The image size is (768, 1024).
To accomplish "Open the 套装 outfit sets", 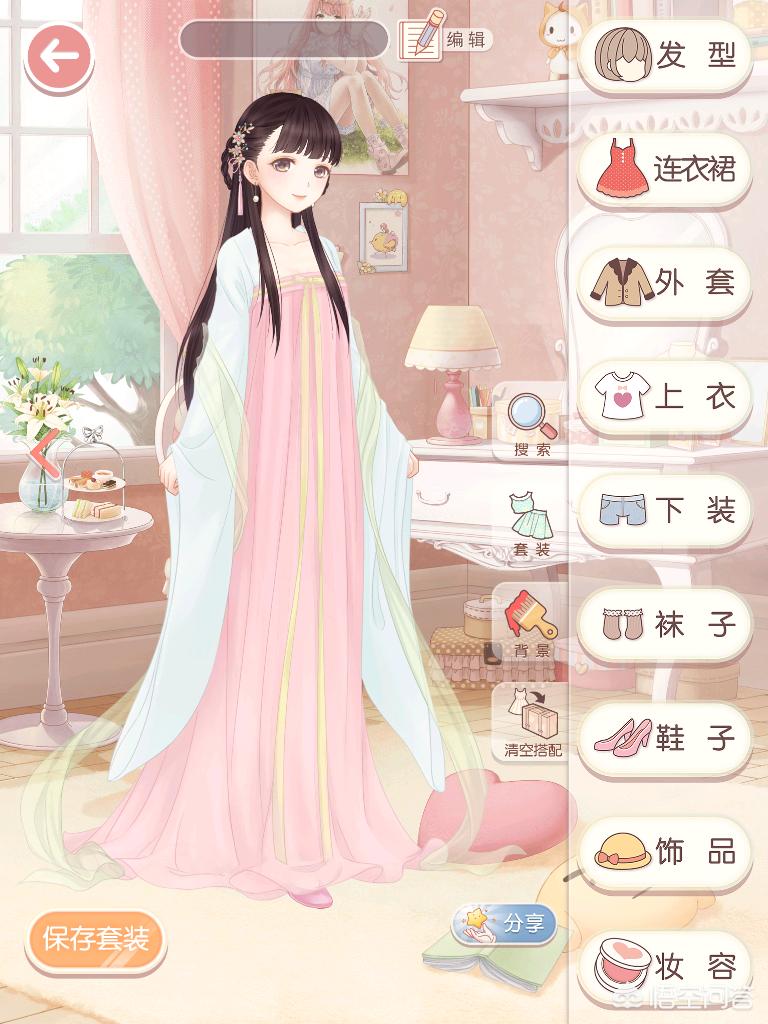I will coord(531,522).
